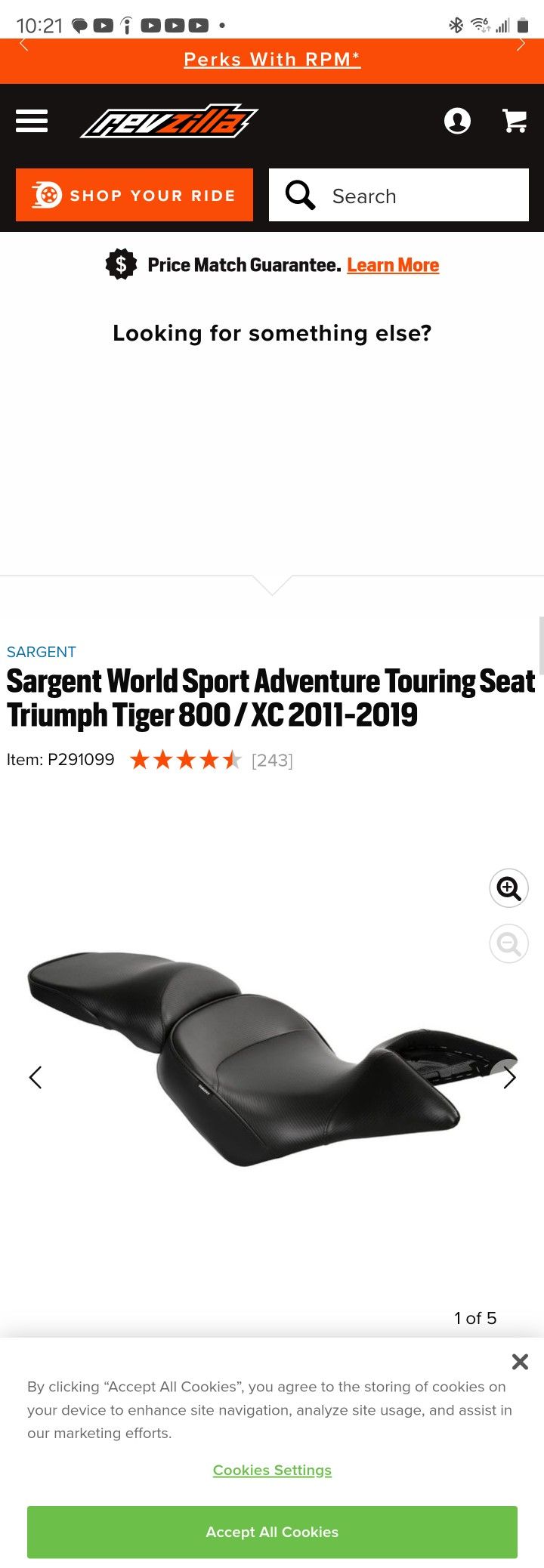View the 243 product reviews

(272, 761)
